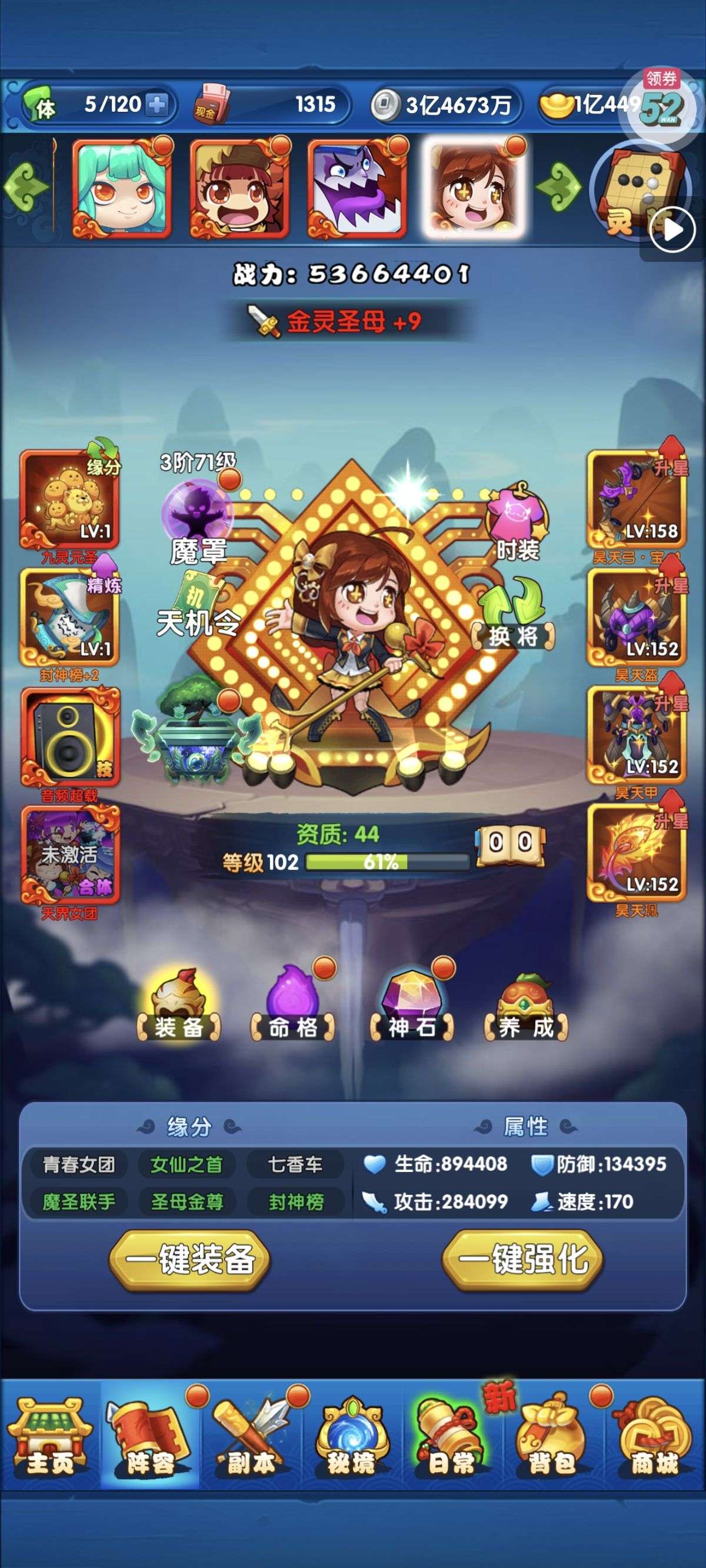The height and width of the screenshot is (1568, 706).
Task: Select the green-haired hero portrait
Action: tap(121, 188)
